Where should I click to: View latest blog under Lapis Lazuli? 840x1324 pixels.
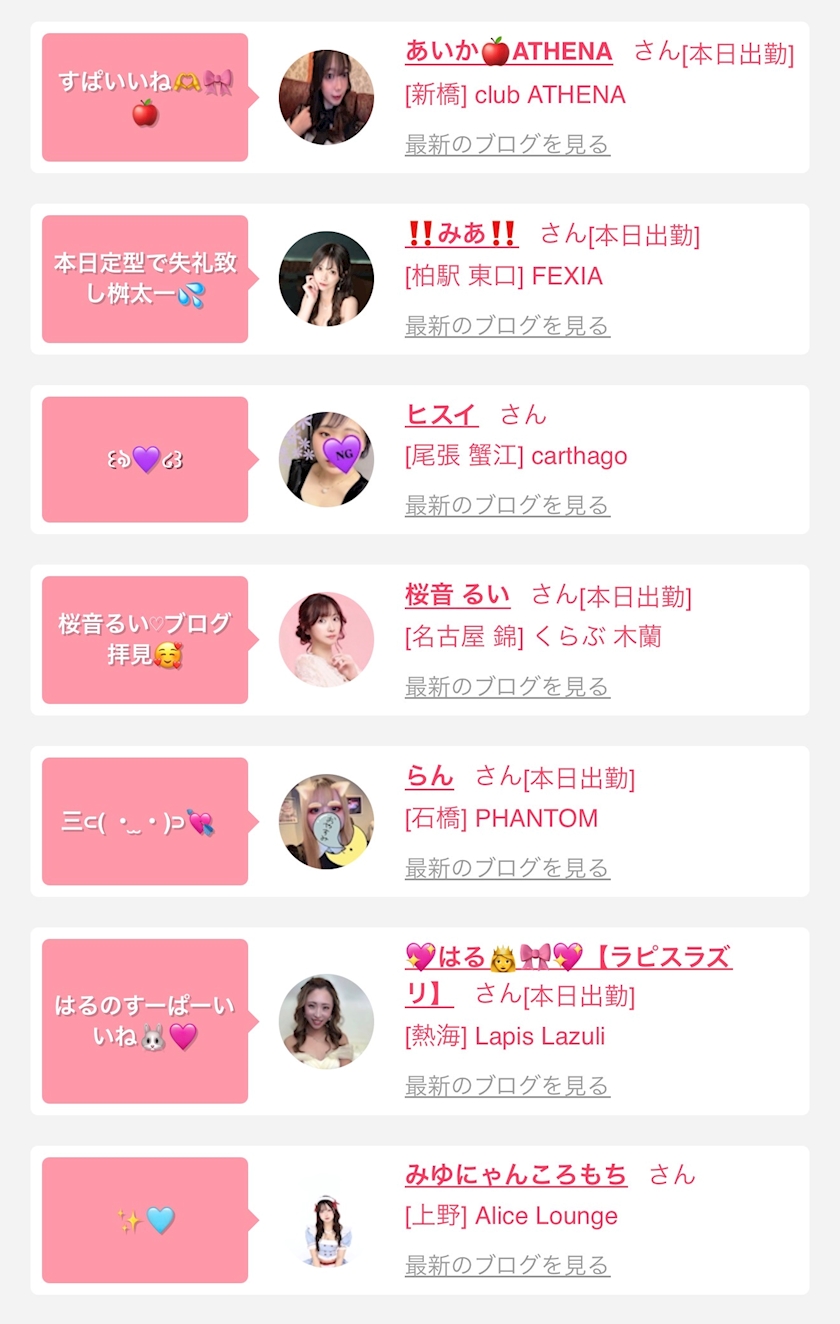(507, 1086)
